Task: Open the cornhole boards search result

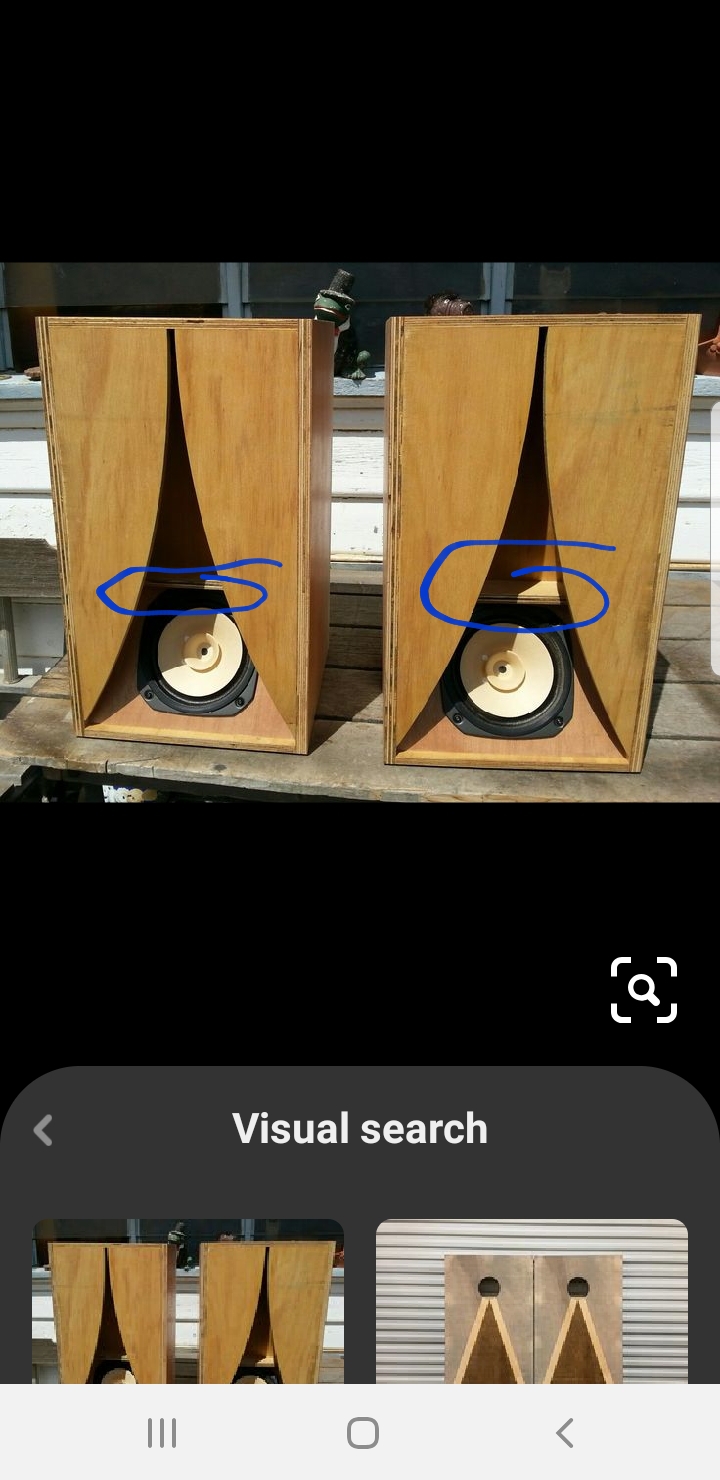Action: 532,1301
